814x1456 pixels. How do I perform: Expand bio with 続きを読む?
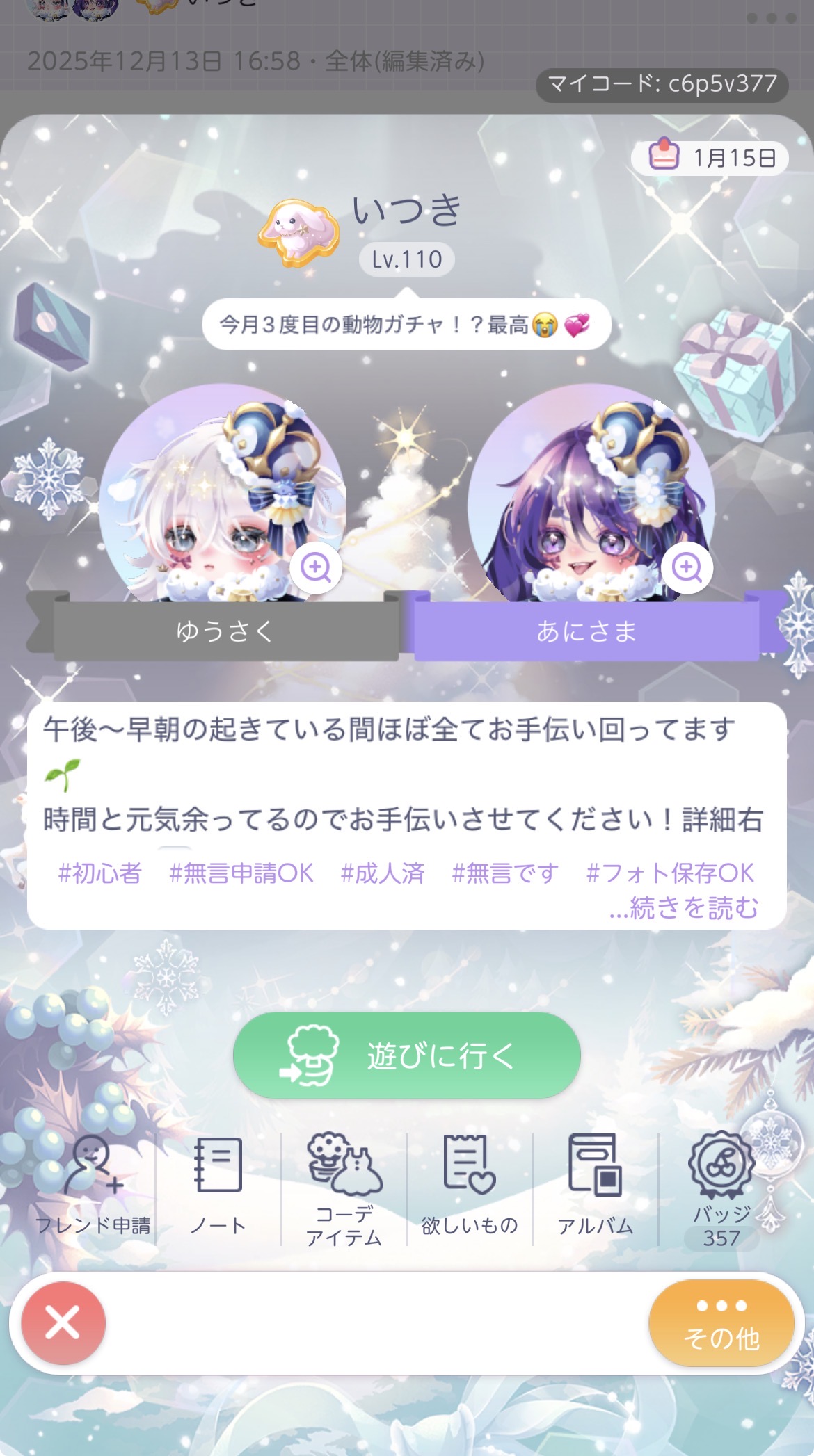point(684,907)
